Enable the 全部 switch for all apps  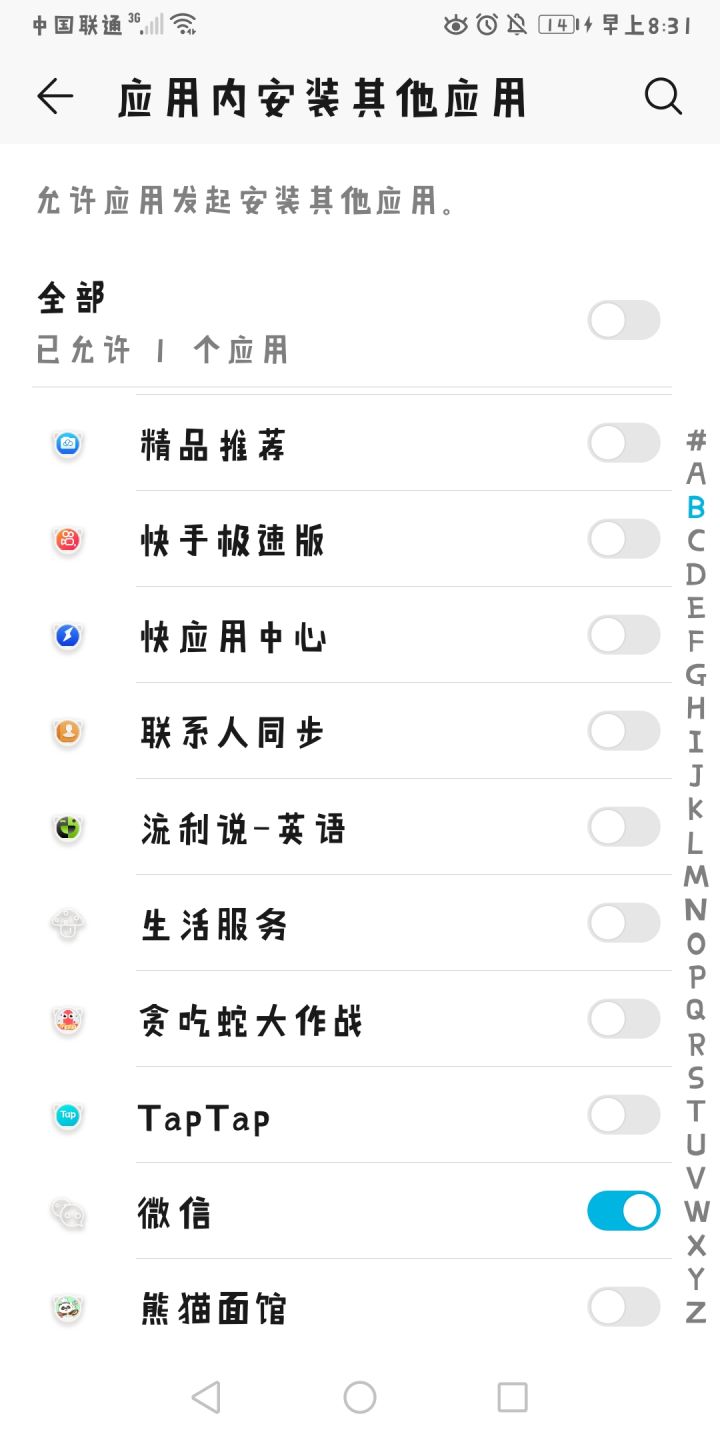pos(623,321)
